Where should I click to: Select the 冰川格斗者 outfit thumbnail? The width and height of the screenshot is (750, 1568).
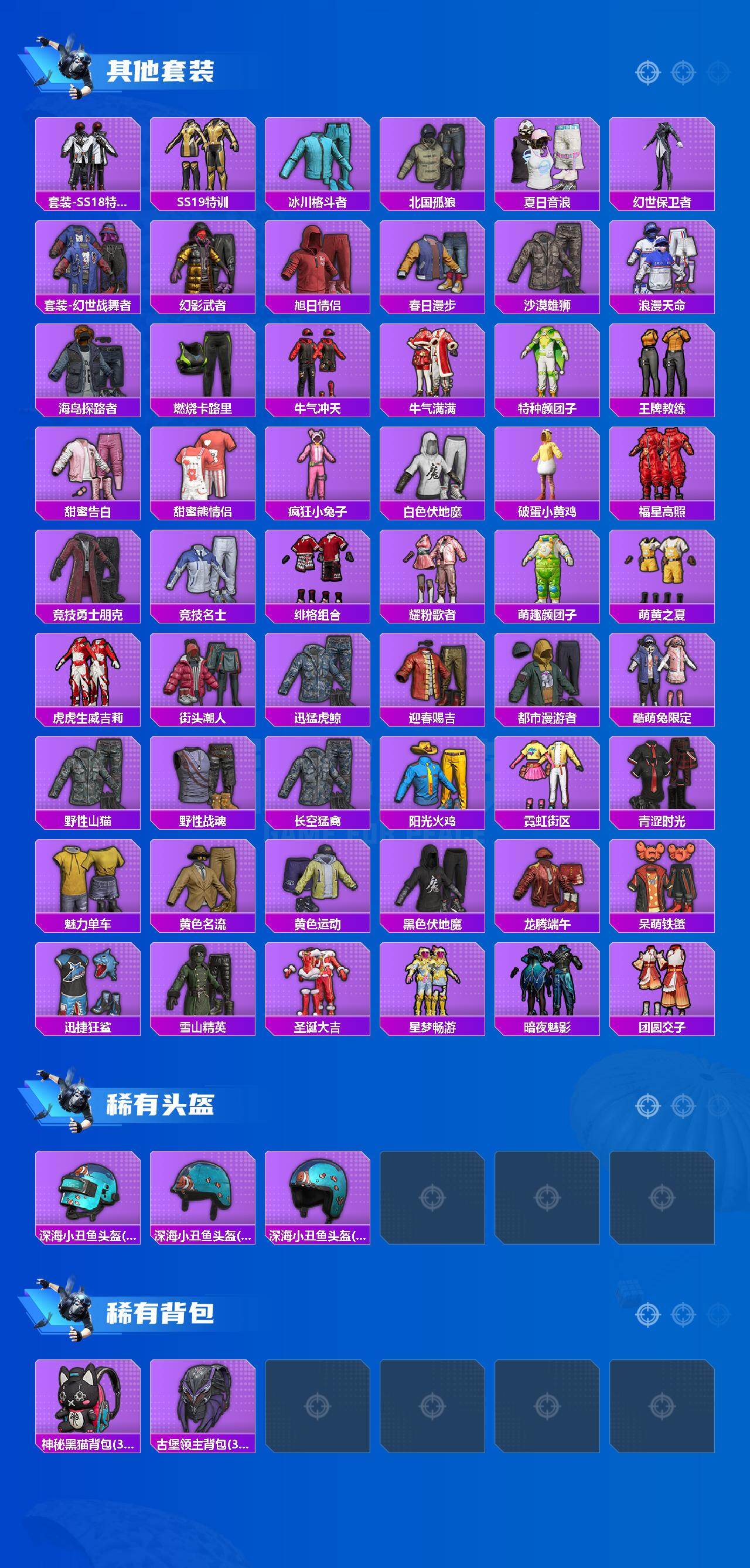[318, 159]
